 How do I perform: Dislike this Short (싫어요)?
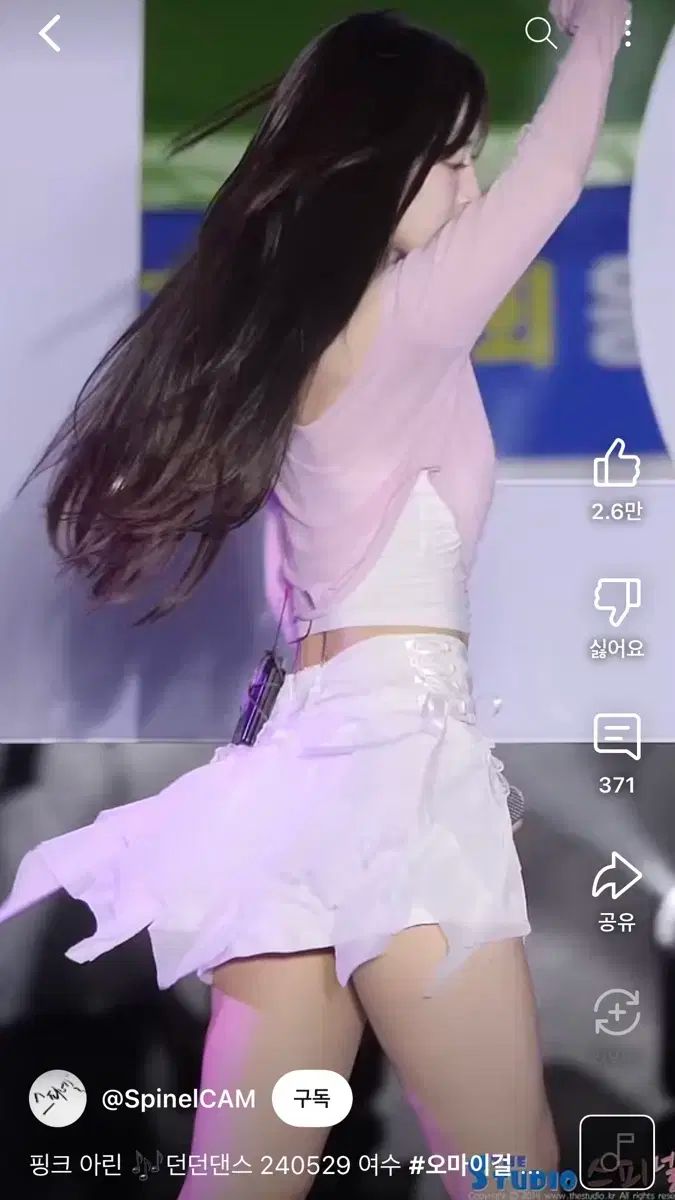[617, 602]
